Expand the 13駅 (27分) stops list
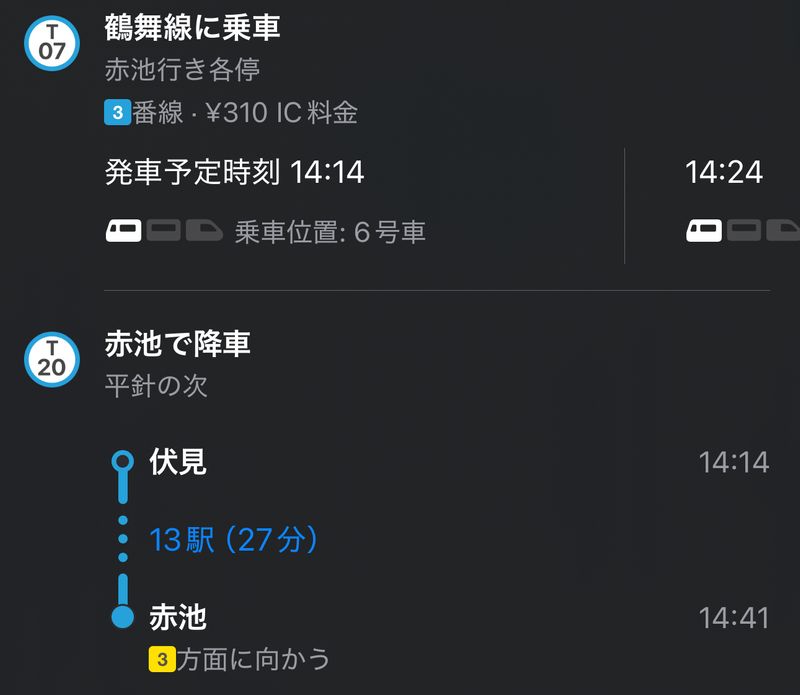This screenshot has height=695, width=800. [233, 540]
